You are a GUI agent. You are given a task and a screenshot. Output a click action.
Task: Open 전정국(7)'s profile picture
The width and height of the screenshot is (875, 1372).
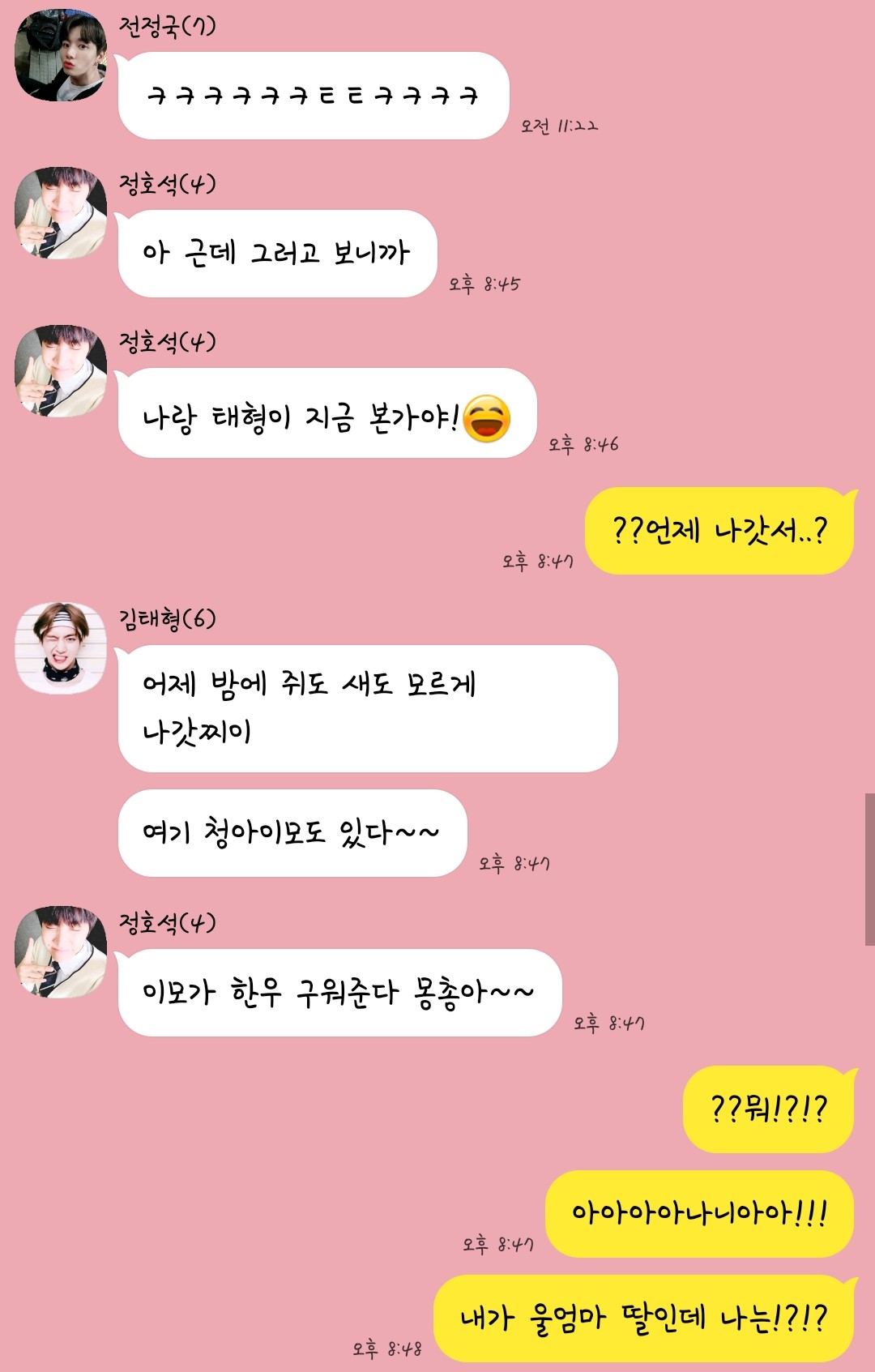click(61, 56)
